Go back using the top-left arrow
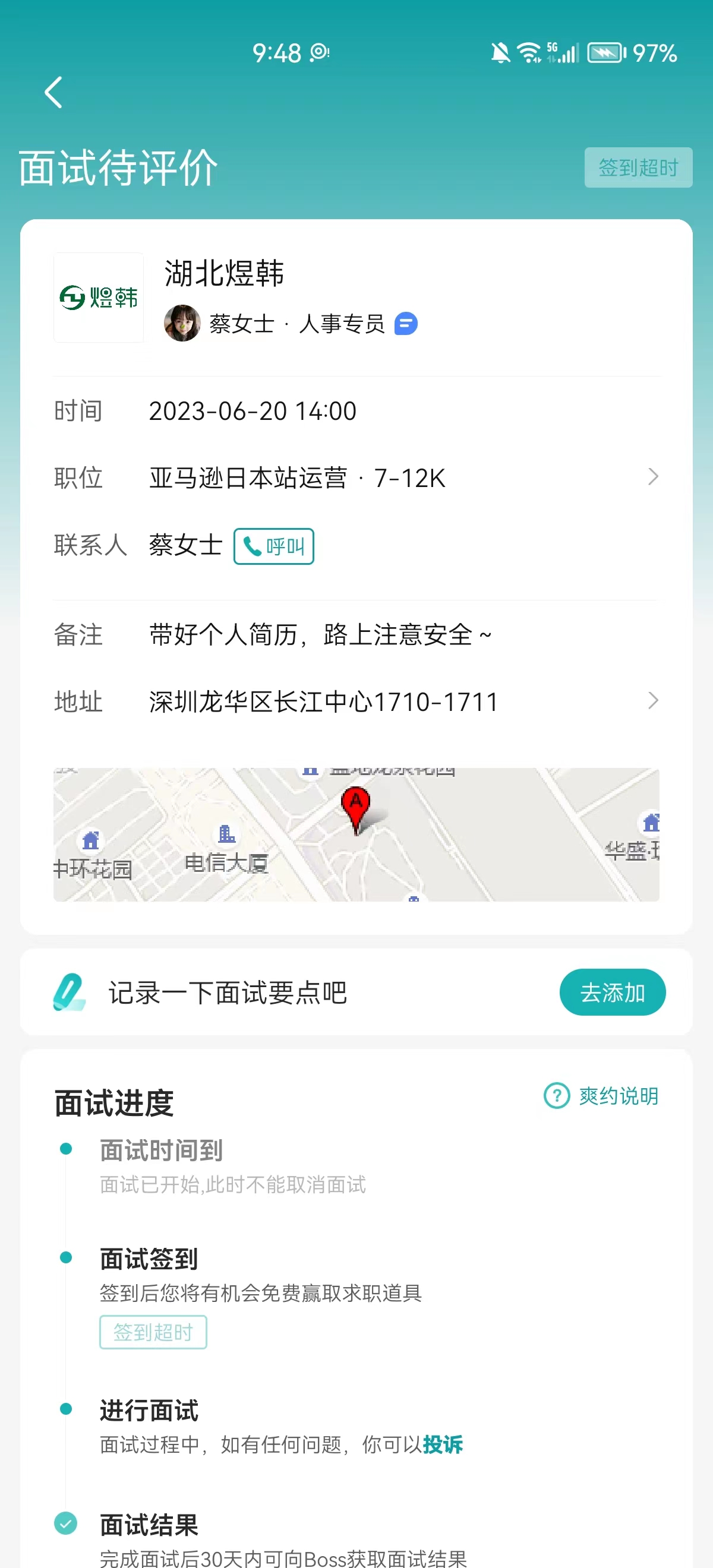This screenshot has width=713, height=1568. point(53,93)
